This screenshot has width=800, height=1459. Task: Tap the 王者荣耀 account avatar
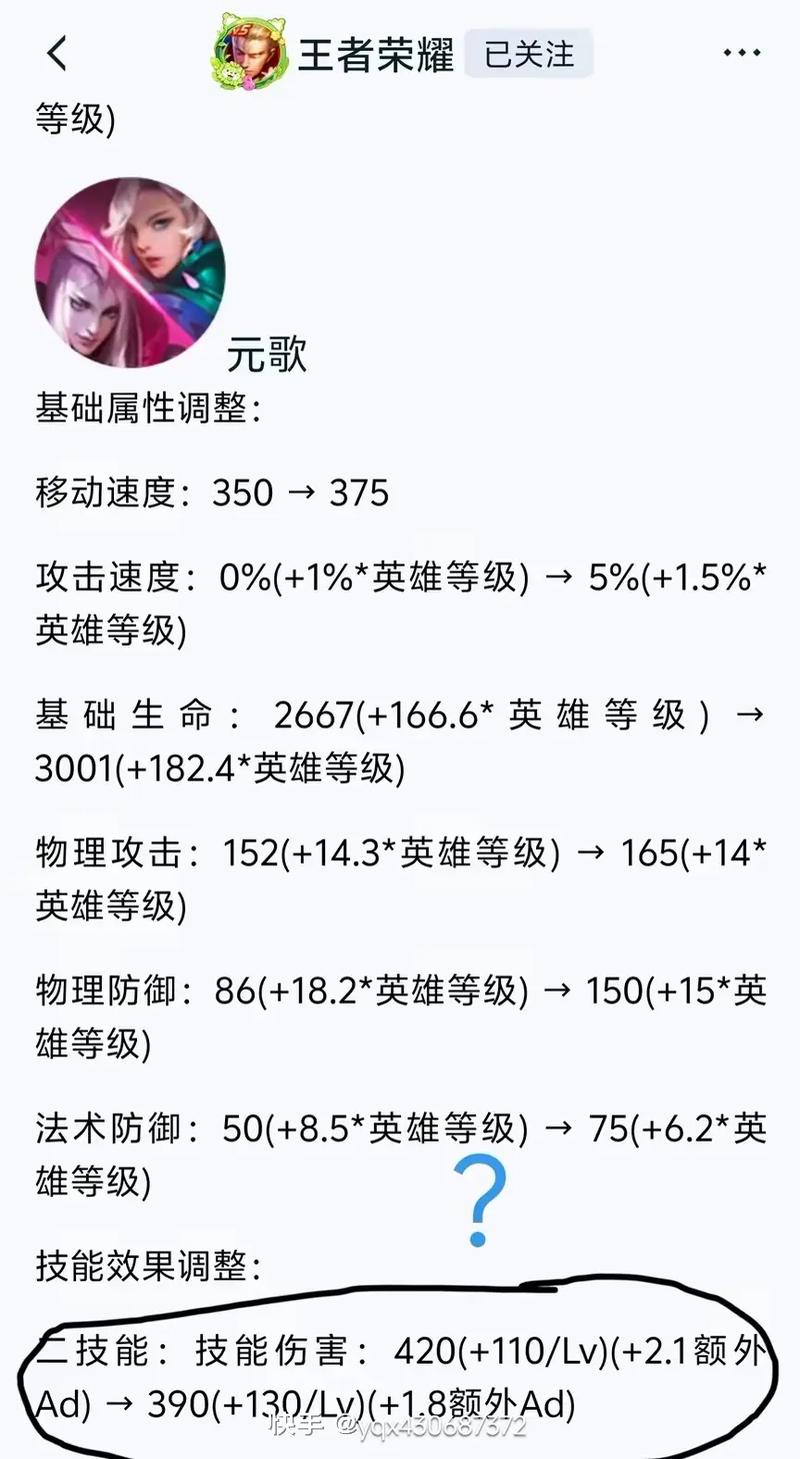click(x=247, y=57)
